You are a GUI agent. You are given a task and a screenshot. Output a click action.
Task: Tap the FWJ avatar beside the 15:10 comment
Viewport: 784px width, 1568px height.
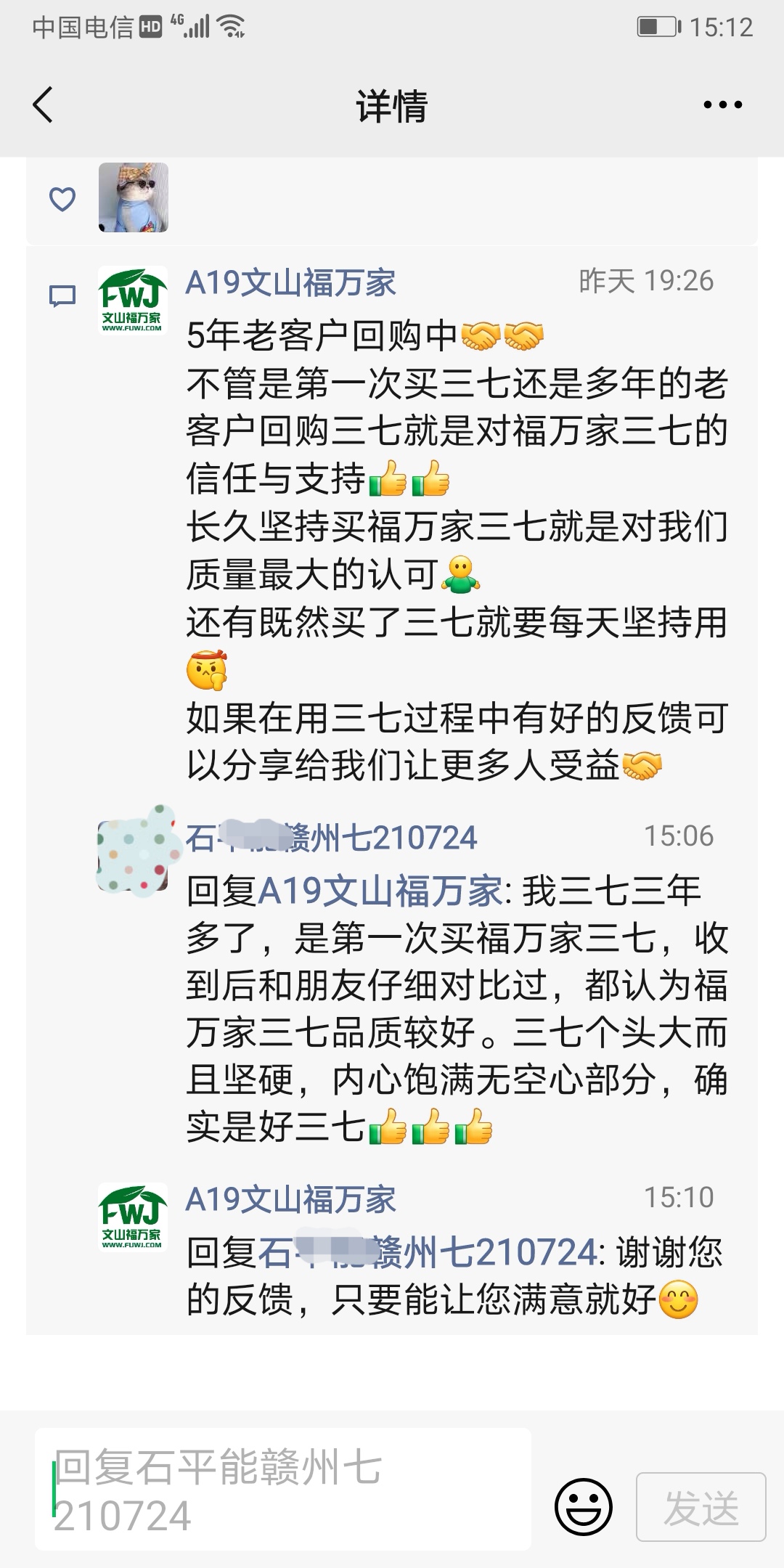point(132,1218)
